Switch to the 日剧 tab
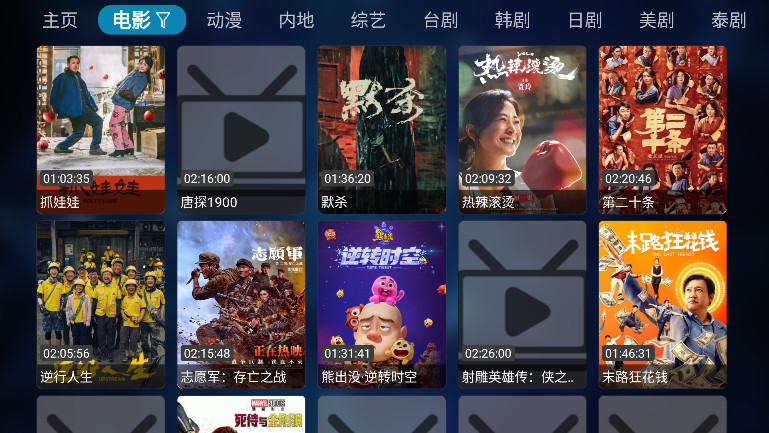The height and width of the screenshot is (433, 769). pos(584,20)
